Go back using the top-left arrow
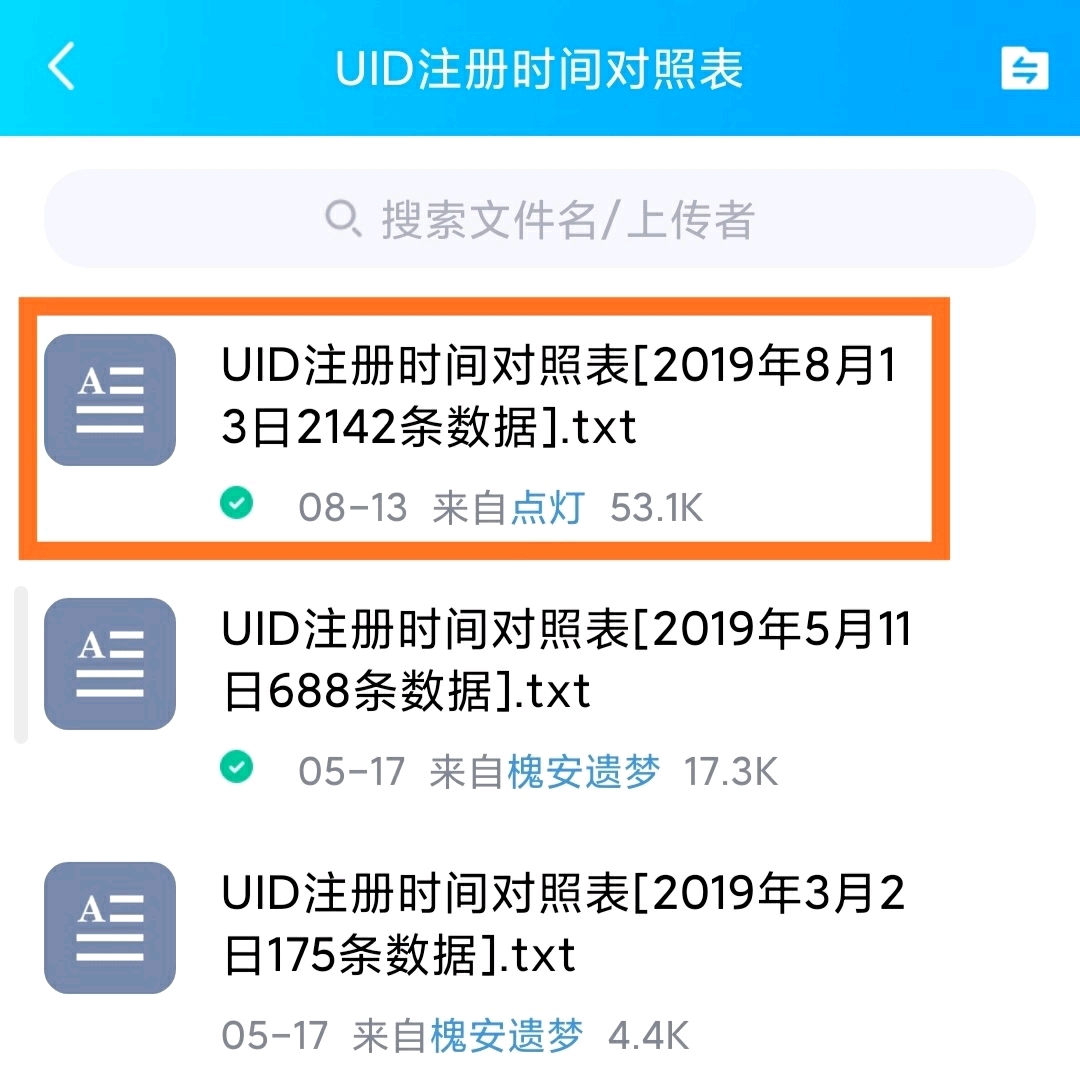 (62, 68)
